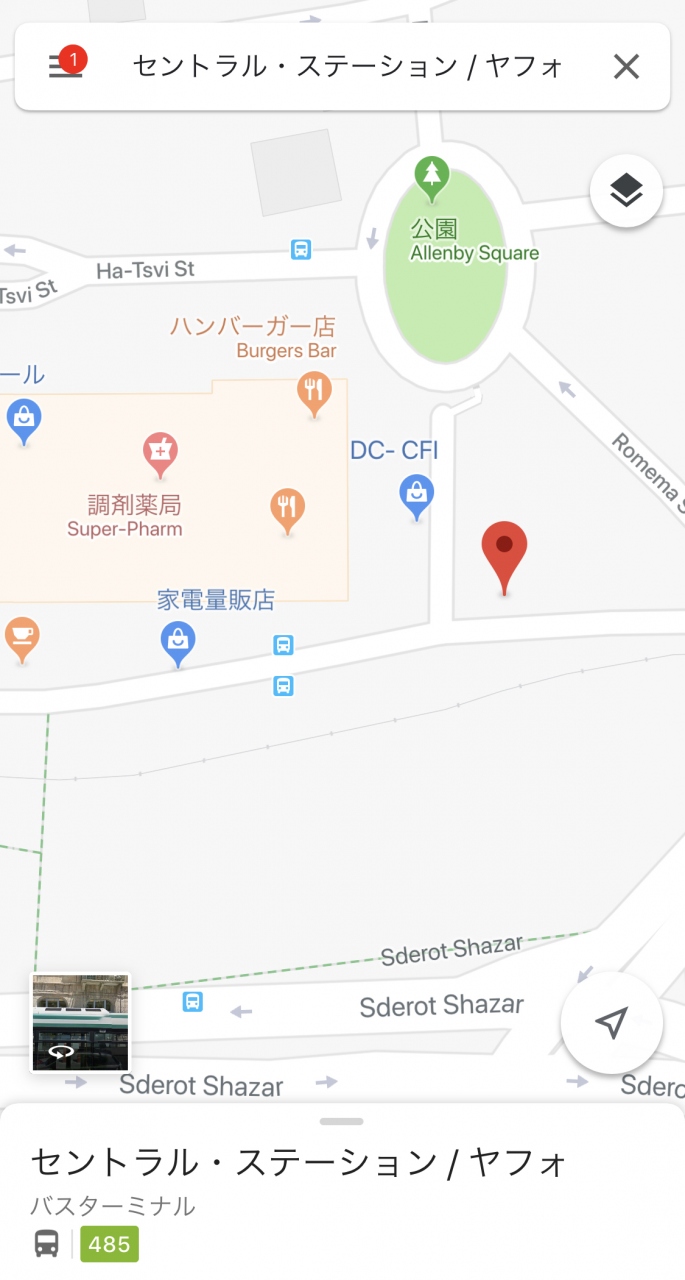
Task: Tap the 家電量販店 shopping pin
Action: (x=178, y=643)
